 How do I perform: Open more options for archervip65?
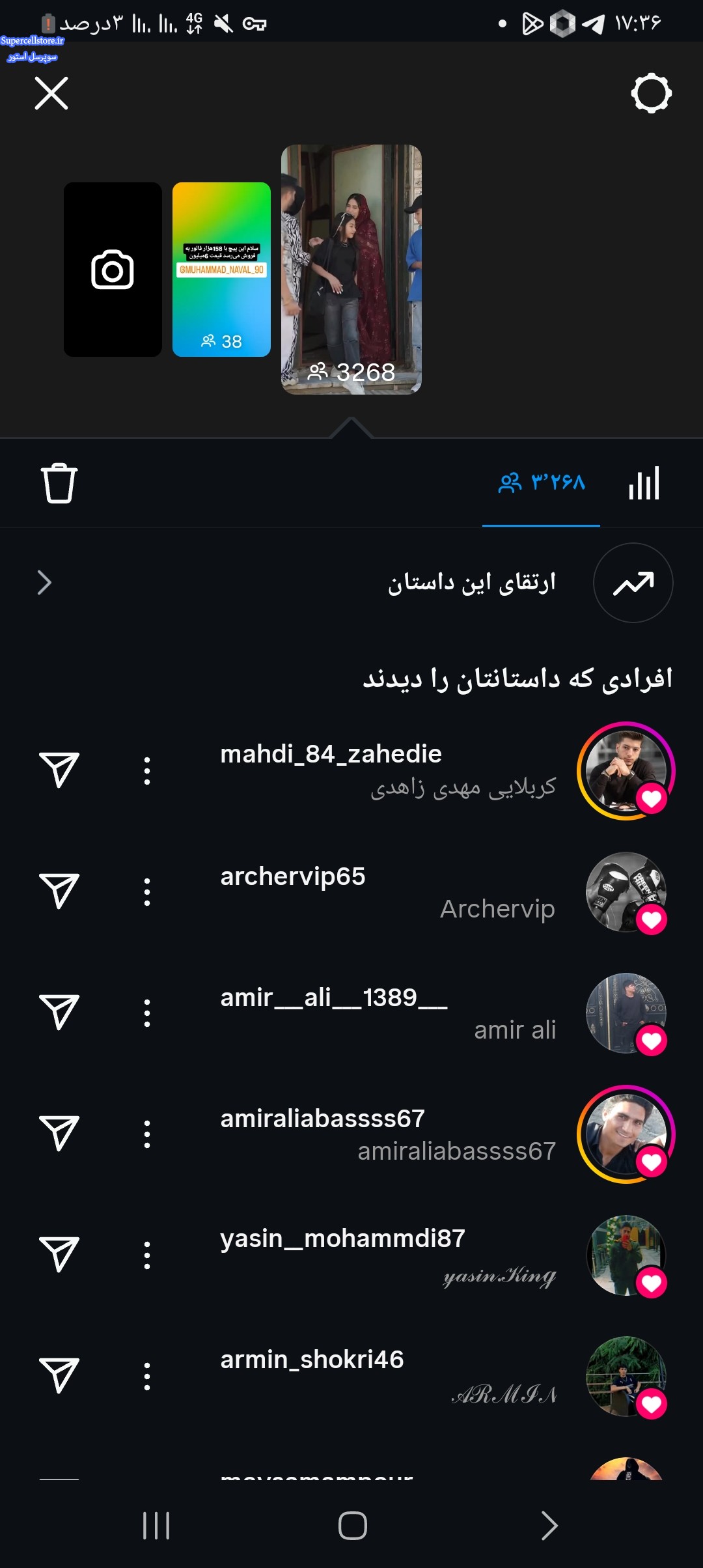tap(147, 892)
